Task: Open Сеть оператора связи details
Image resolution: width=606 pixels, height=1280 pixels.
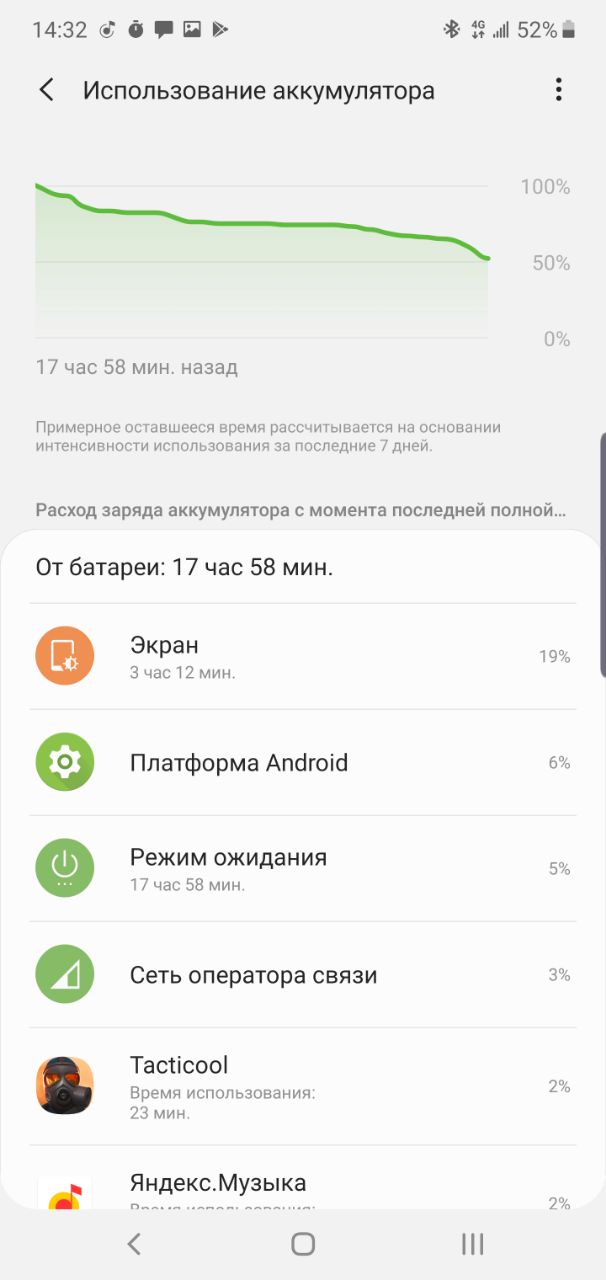Action: pos(302,975)
